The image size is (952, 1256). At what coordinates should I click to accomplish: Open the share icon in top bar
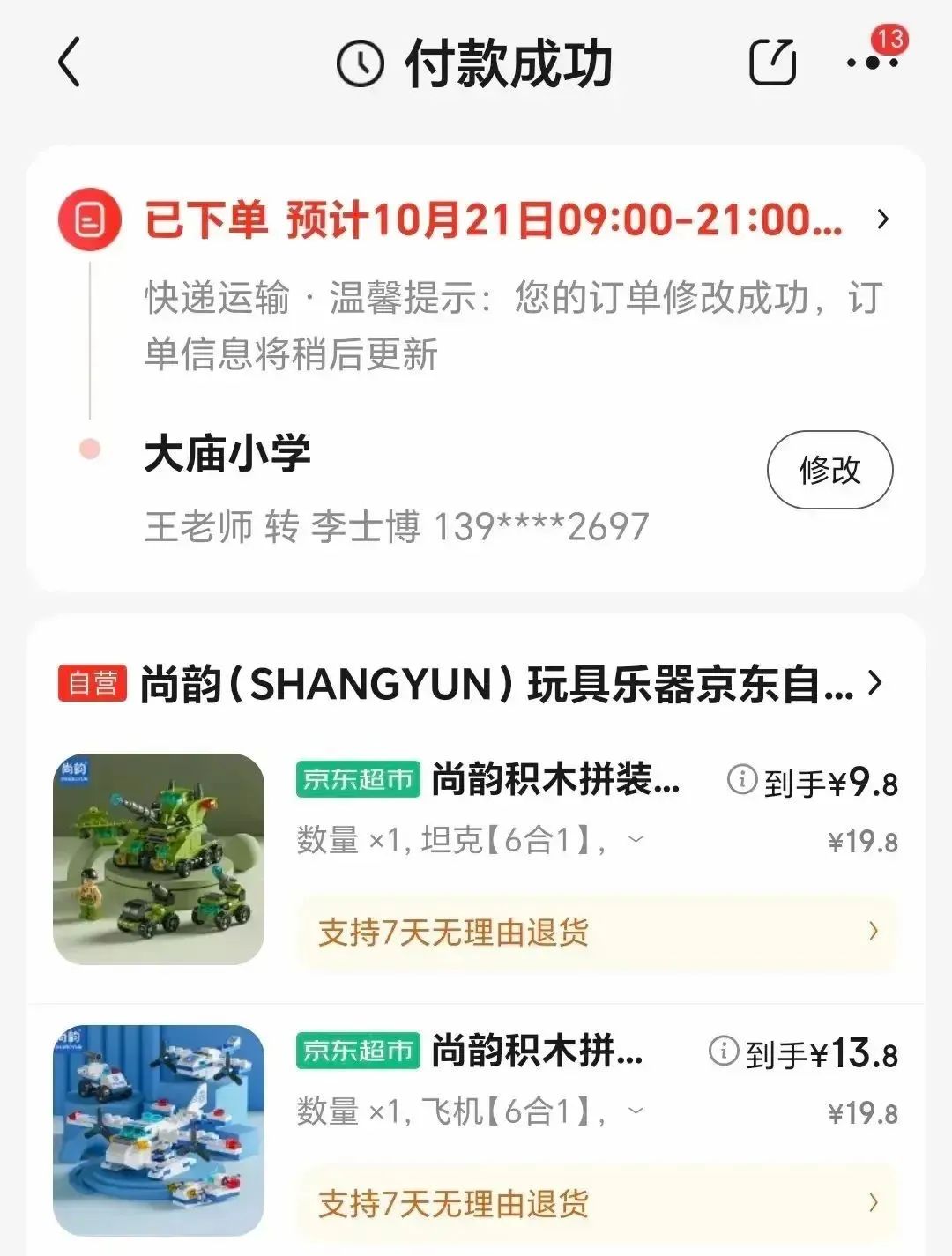774,63
